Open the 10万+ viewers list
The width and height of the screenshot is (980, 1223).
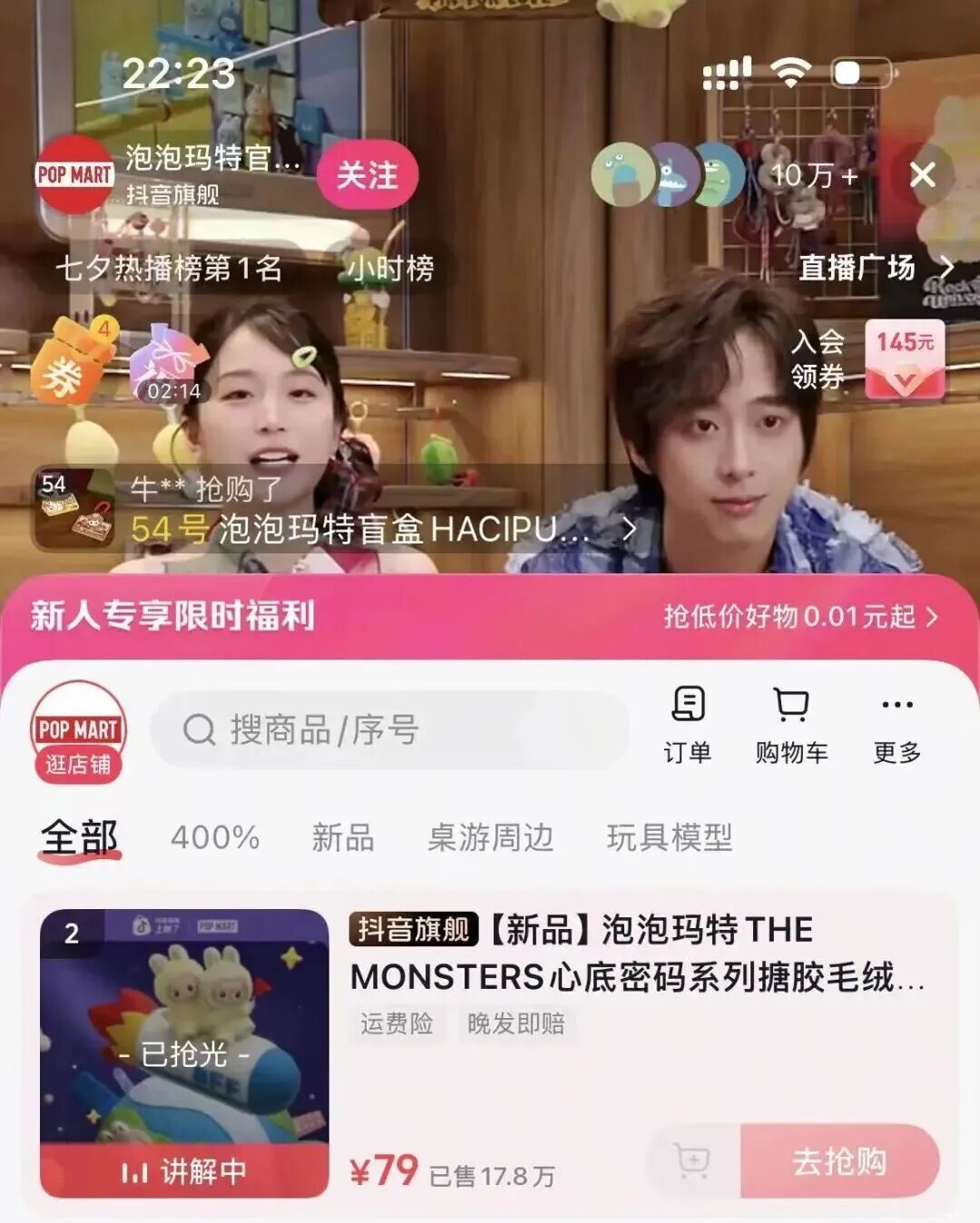813,175
